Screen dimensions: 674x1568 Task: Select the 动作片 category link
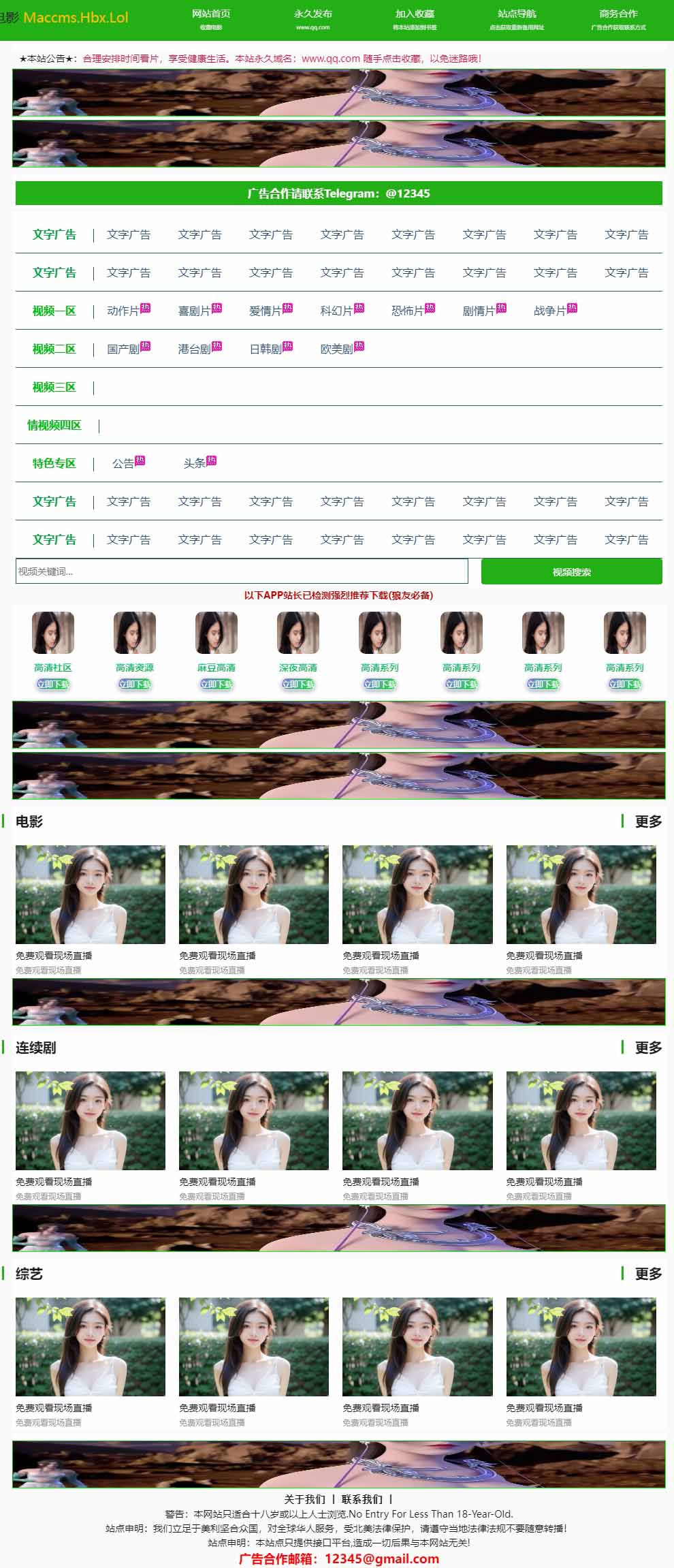click(x=123, y=311)
